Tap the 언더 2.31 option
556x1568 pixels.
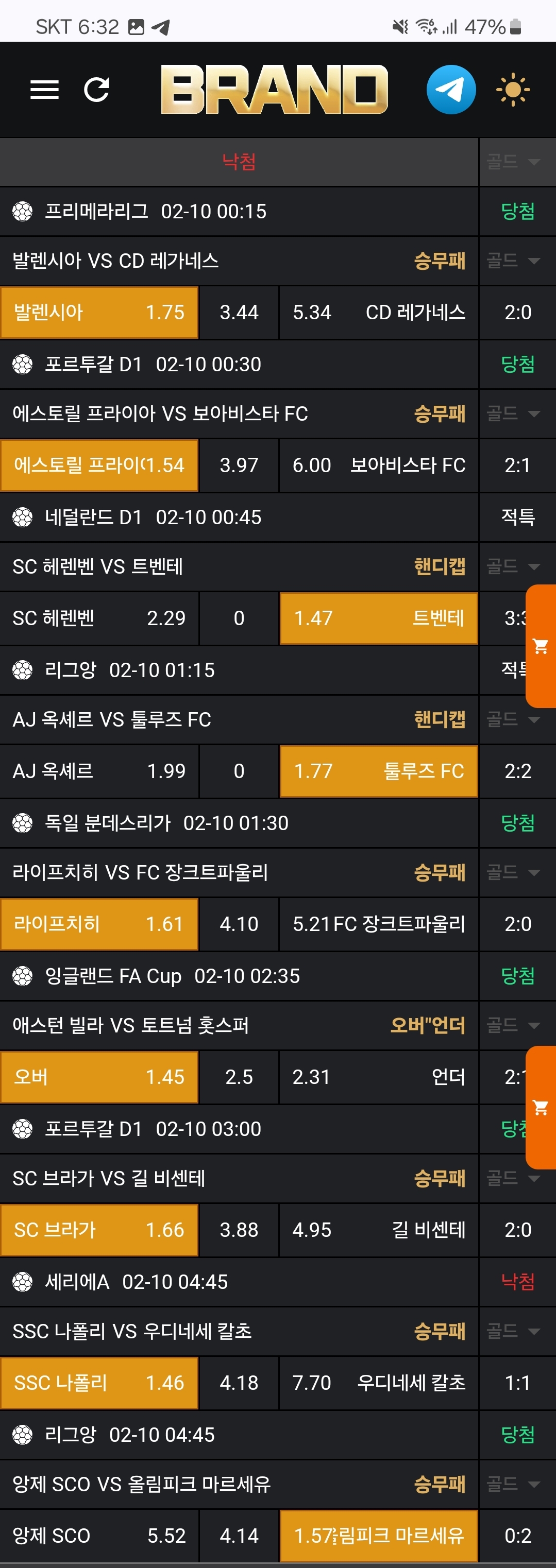click(x=378, y=1077)
